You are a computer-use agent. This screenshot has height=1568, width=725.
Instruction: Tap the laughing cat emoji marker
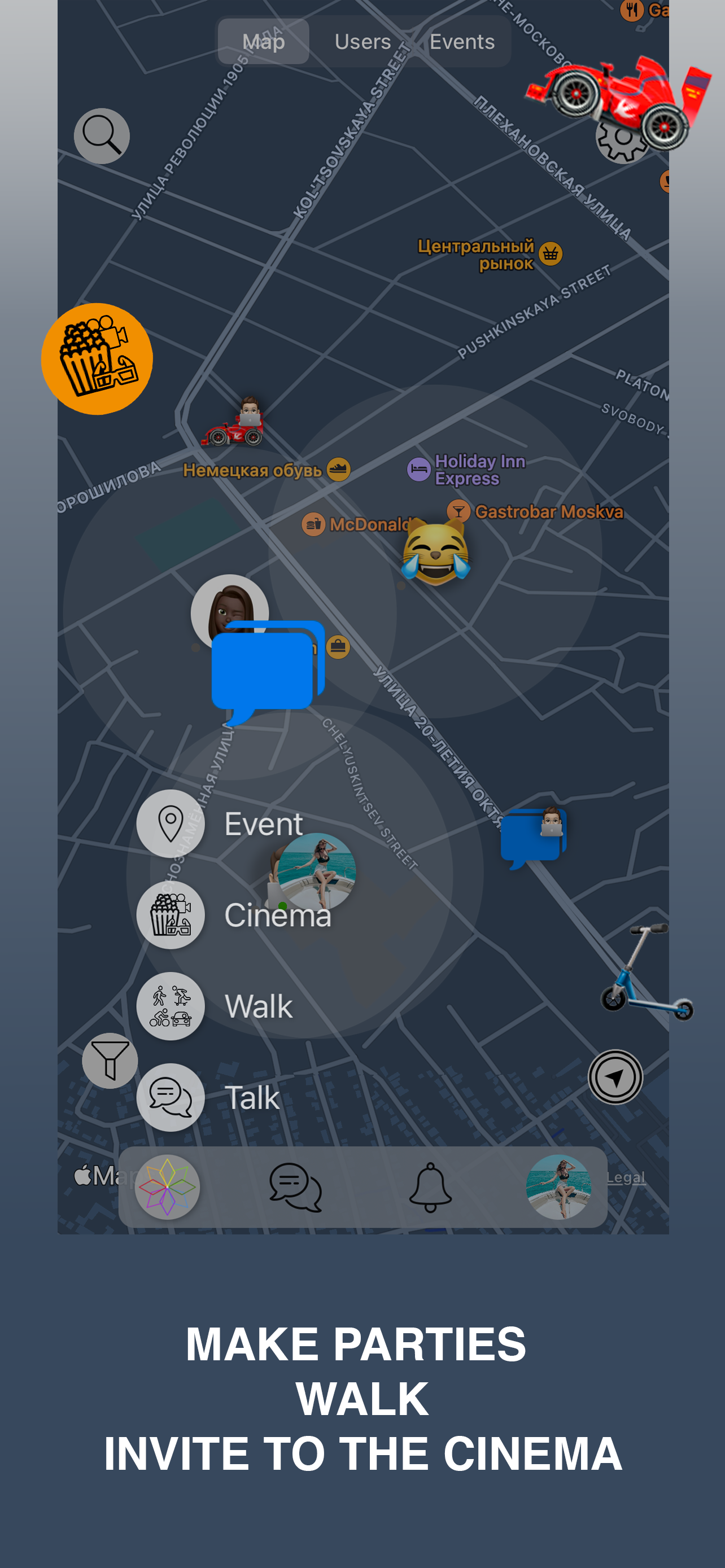click(436, 551)
